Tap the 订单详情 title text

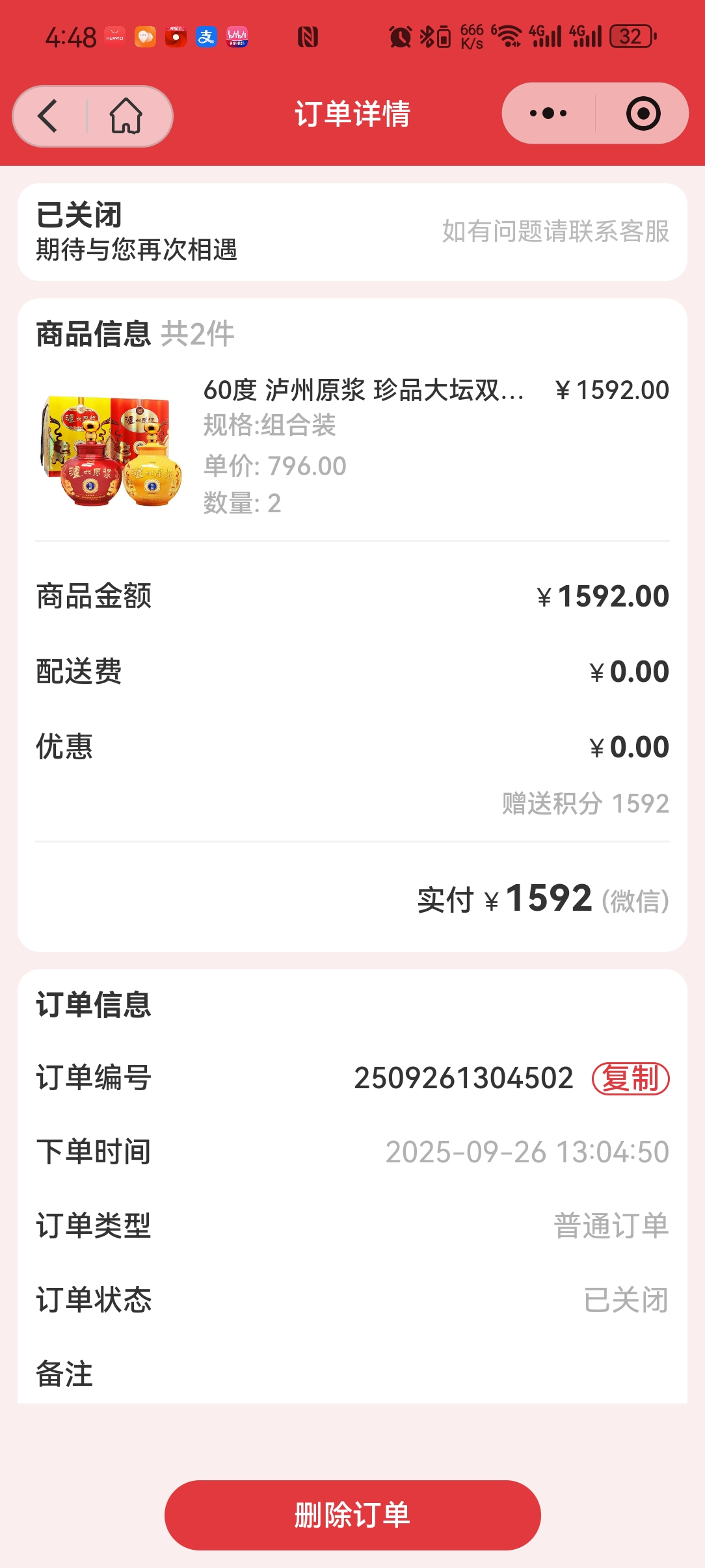352,114
